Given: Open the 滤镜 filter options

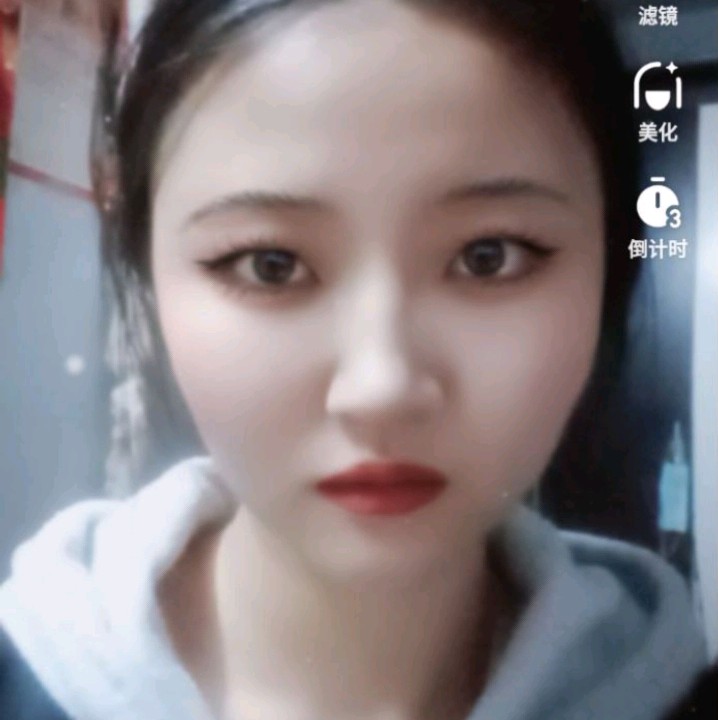Looking at the screenshot, I should coord(657,15).
